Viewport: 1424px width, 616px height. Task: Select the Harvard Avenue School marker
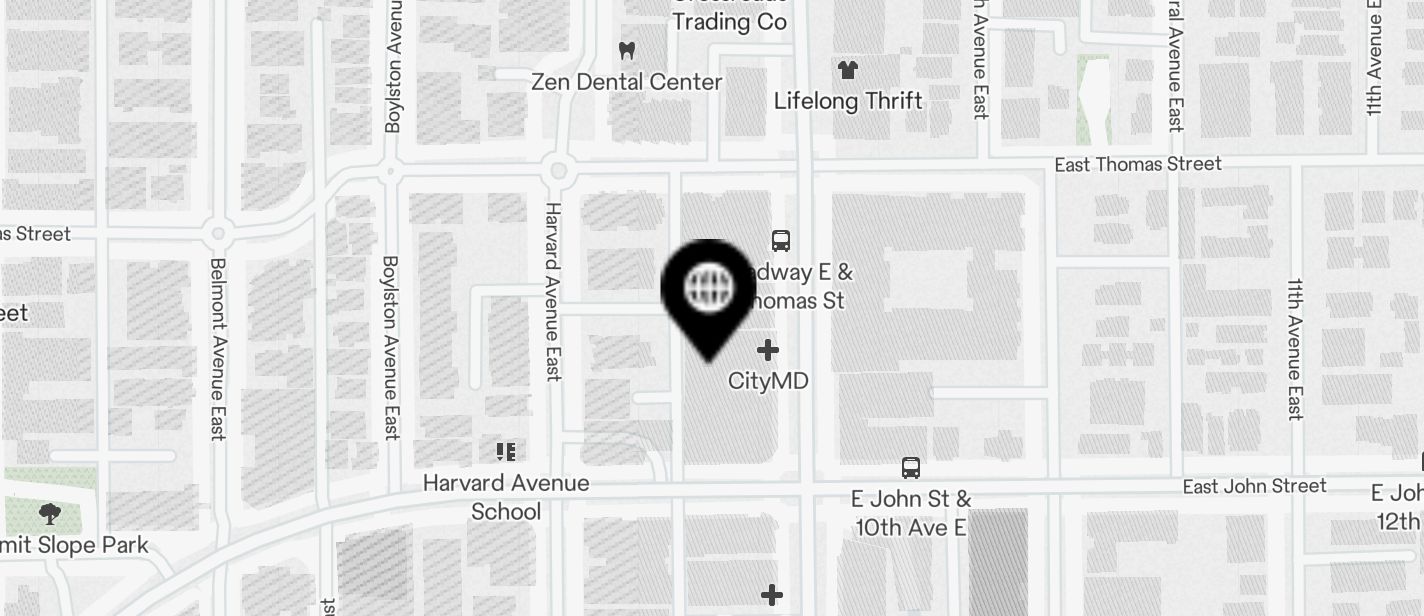pos(506,453)
